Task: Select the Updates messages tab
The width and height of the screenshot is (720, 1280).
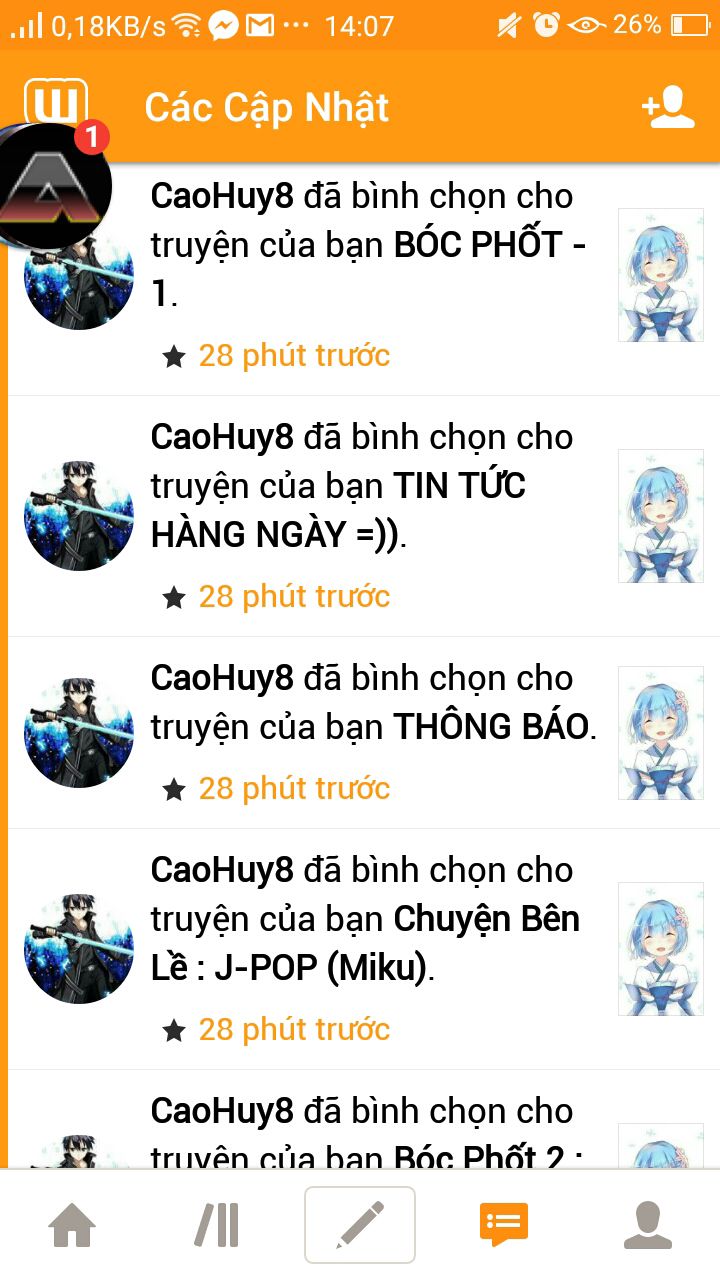Action: pyautogui.click(x=503, y=1225)
